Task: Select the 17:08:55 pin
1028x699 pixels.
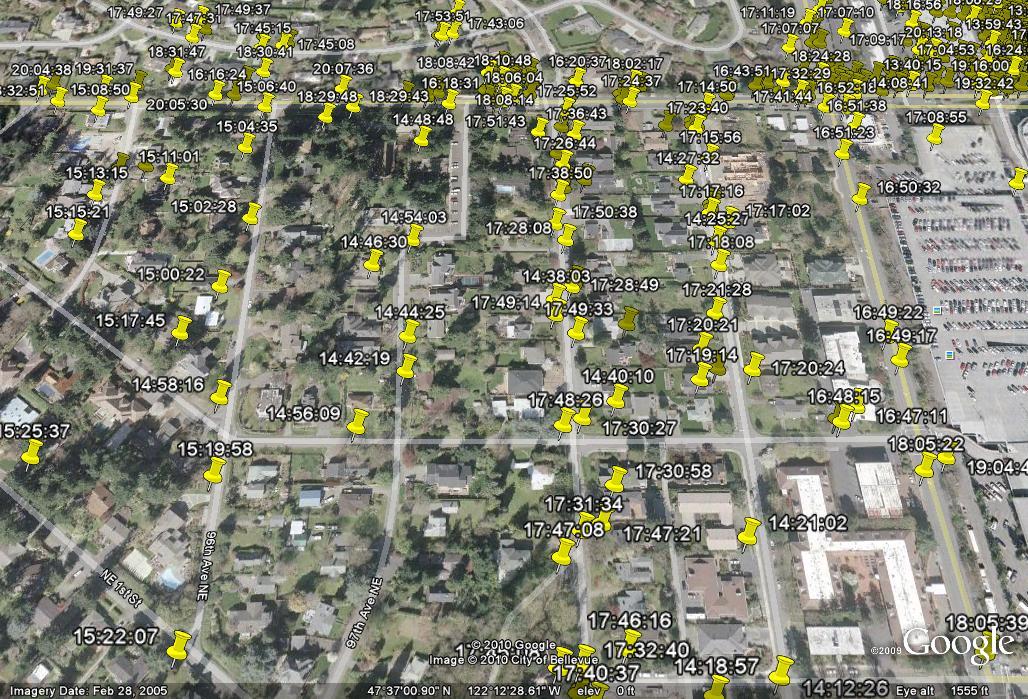Action: pyautogui.click(x=937, y=134)
